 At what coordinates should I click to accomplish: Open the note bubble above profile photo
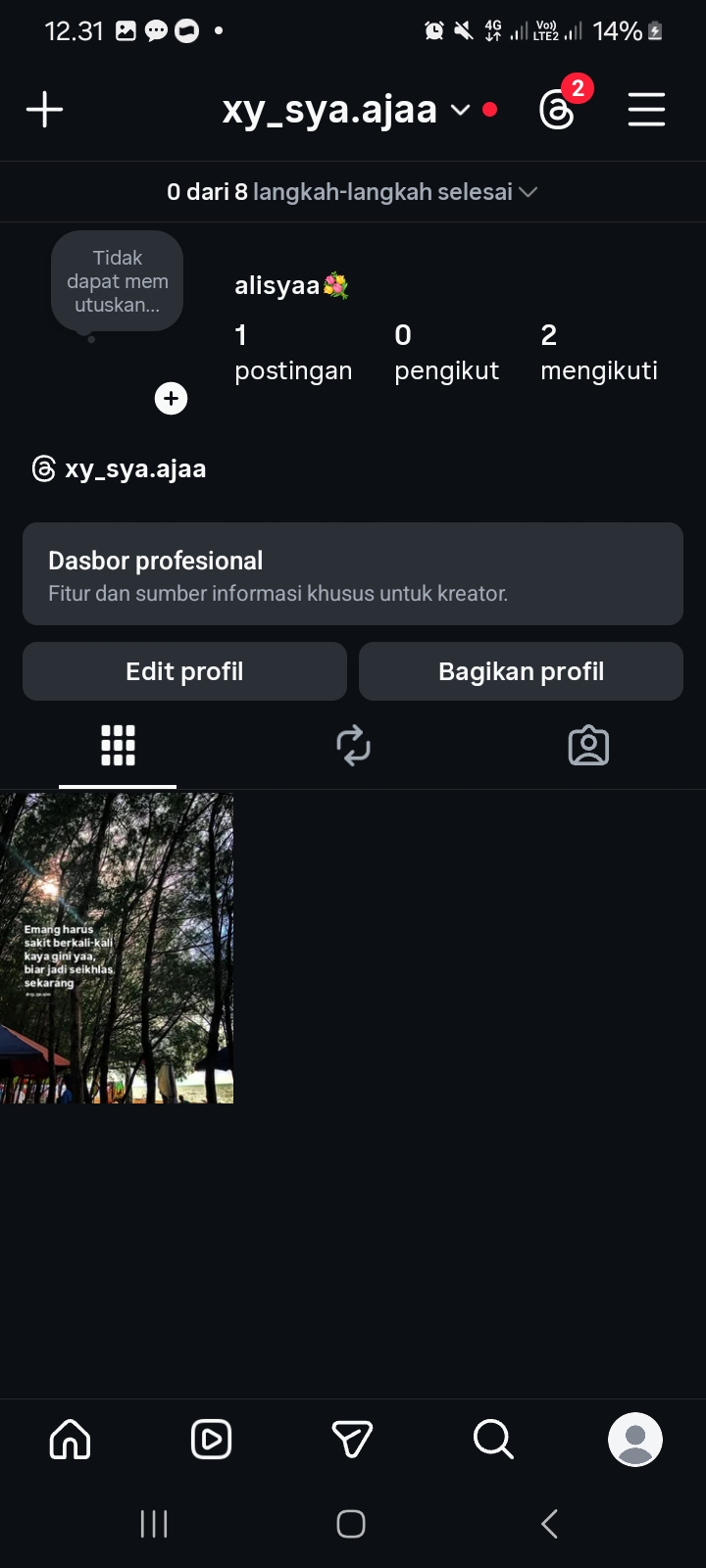click(118, 281)
